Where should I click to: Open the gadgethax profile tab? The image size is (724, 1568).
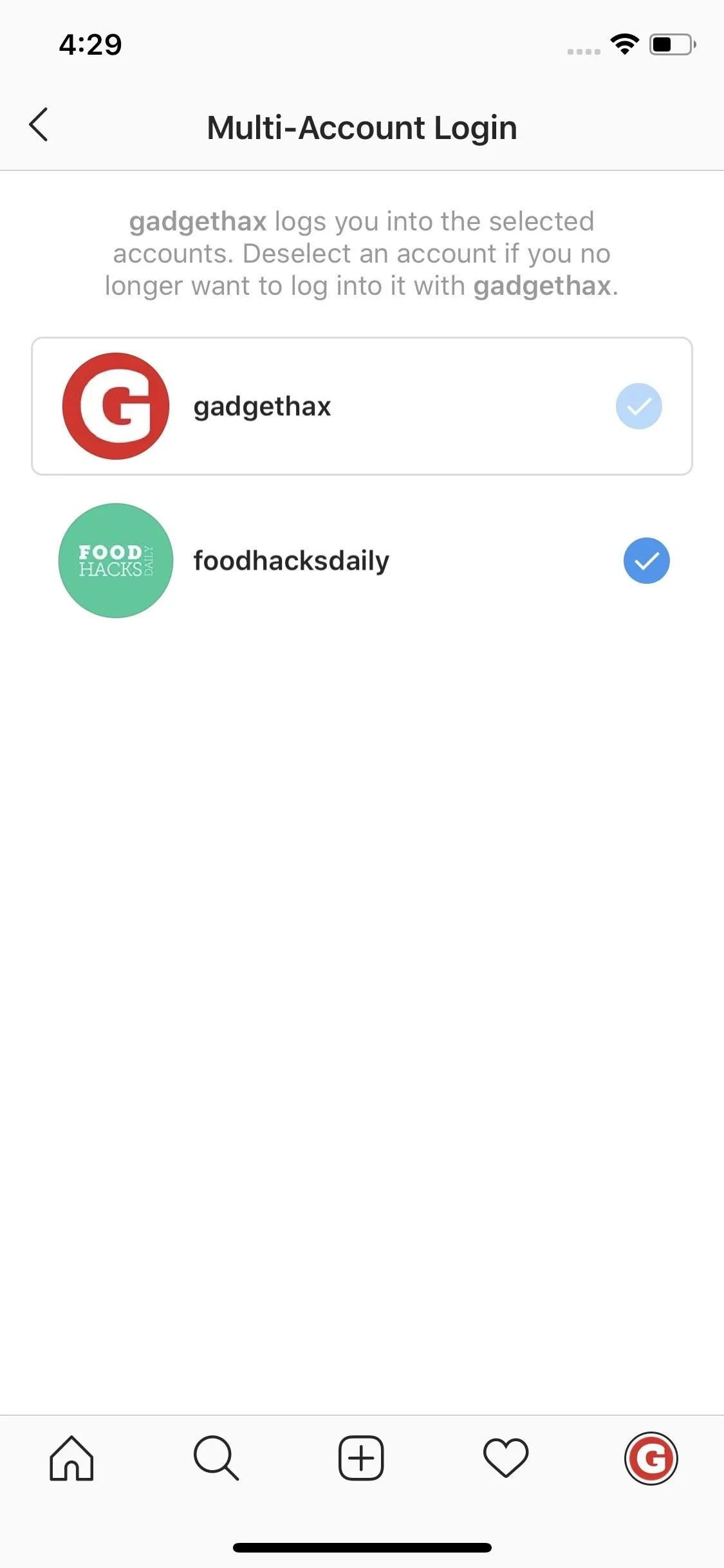pos(651,1458)
